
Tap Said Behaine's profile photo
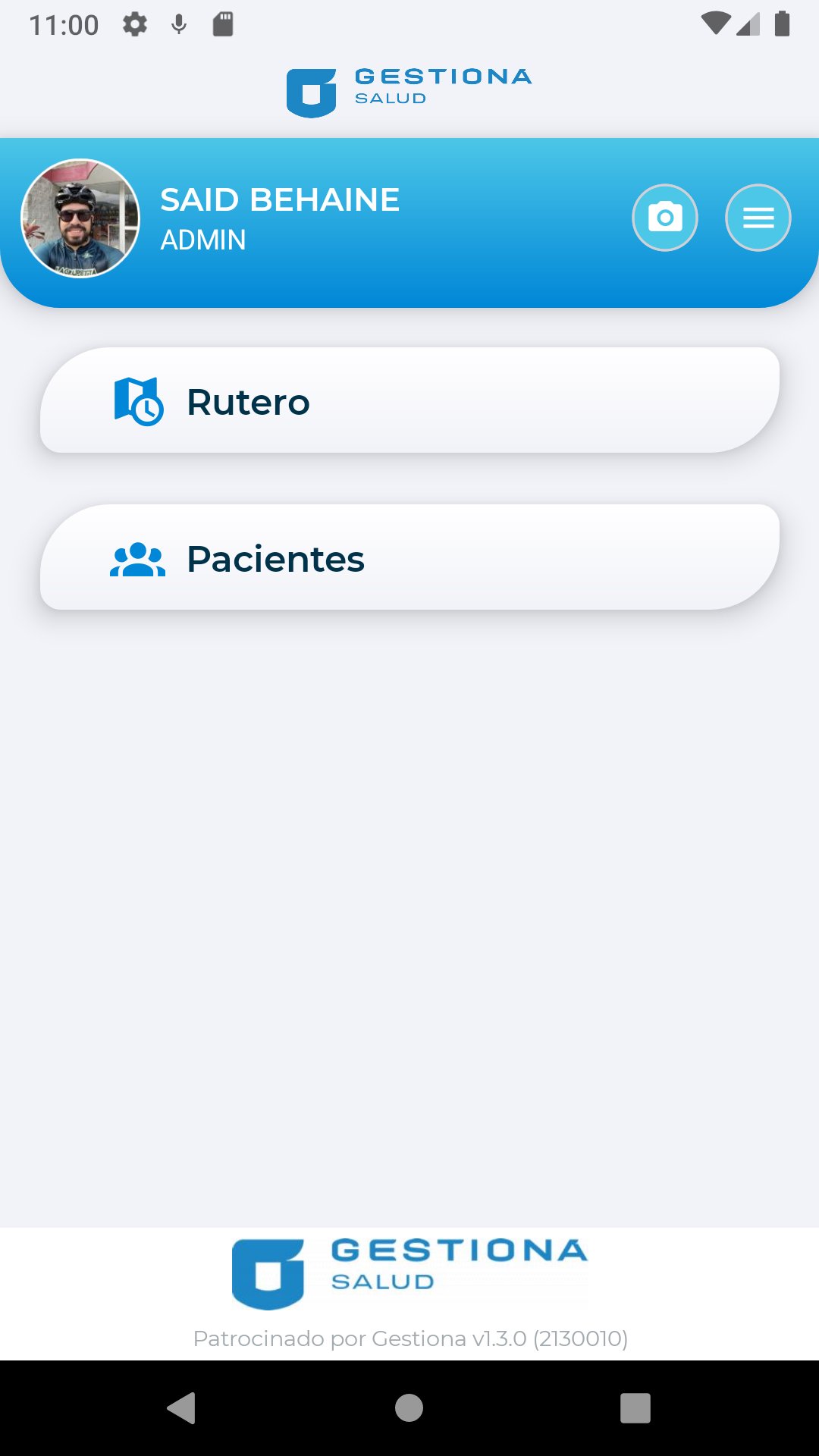(x=80, y=218)
